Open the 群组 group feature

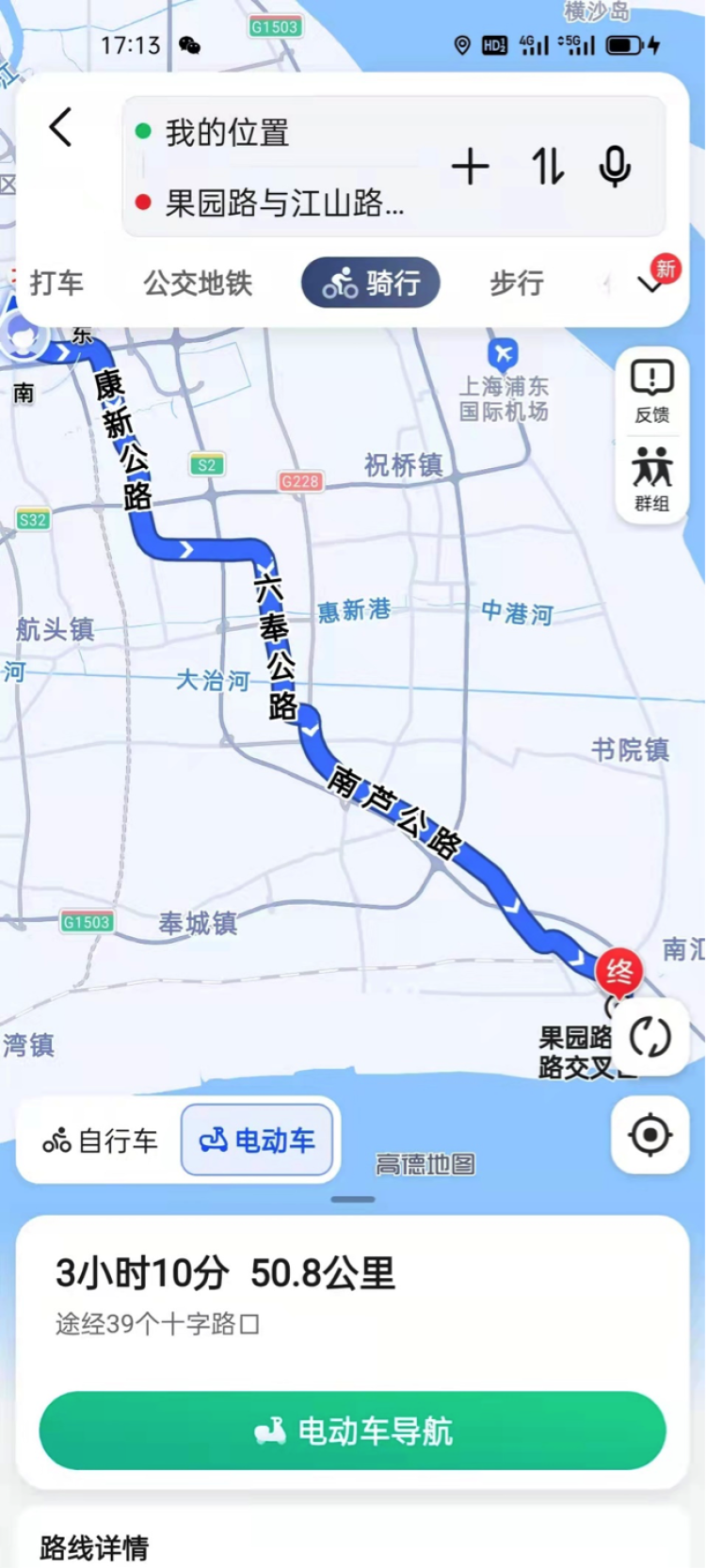tap(651, 478)
